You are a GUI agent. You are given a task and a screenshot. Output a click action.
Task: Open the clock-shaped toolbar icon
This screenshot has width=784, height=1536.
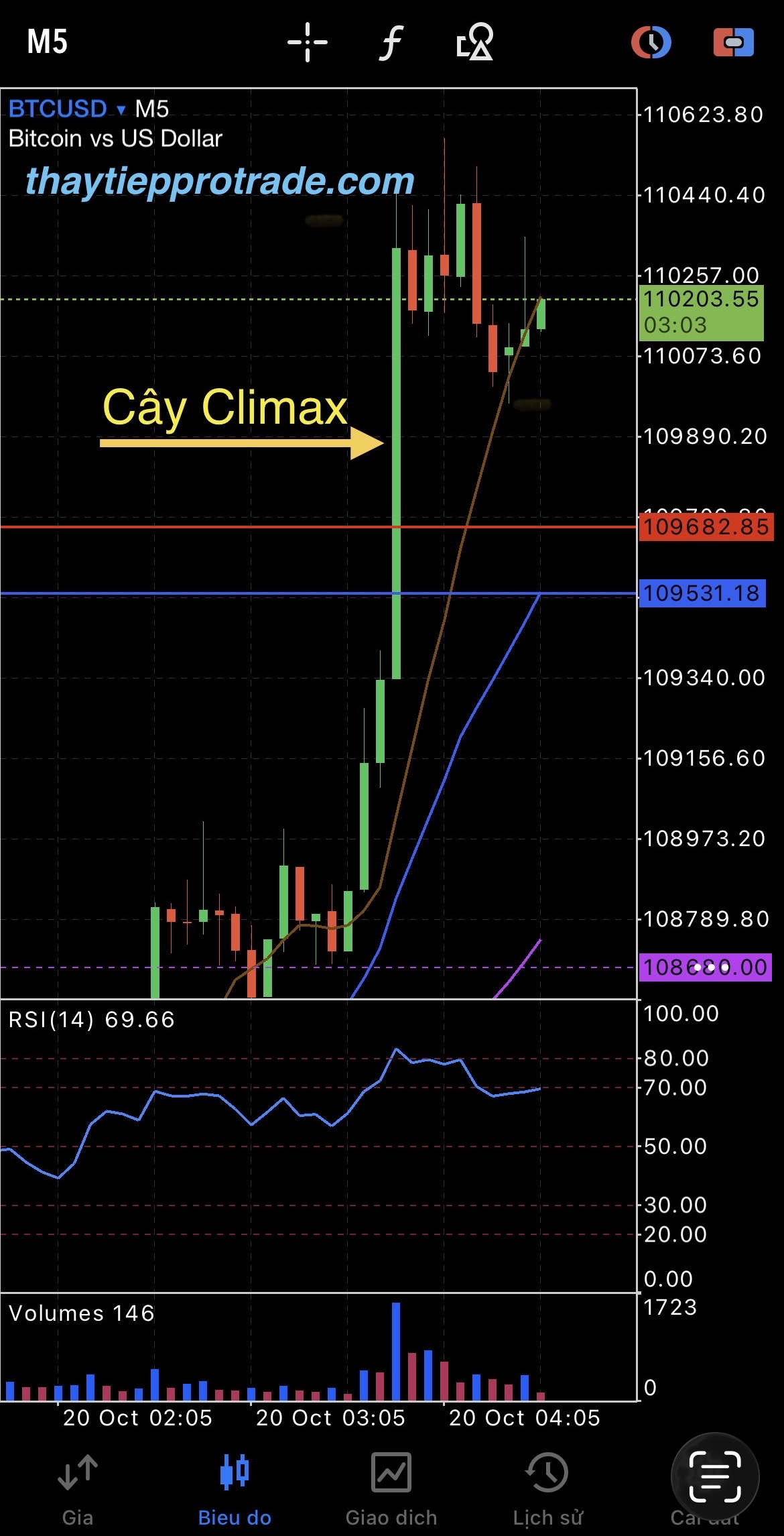651,42
